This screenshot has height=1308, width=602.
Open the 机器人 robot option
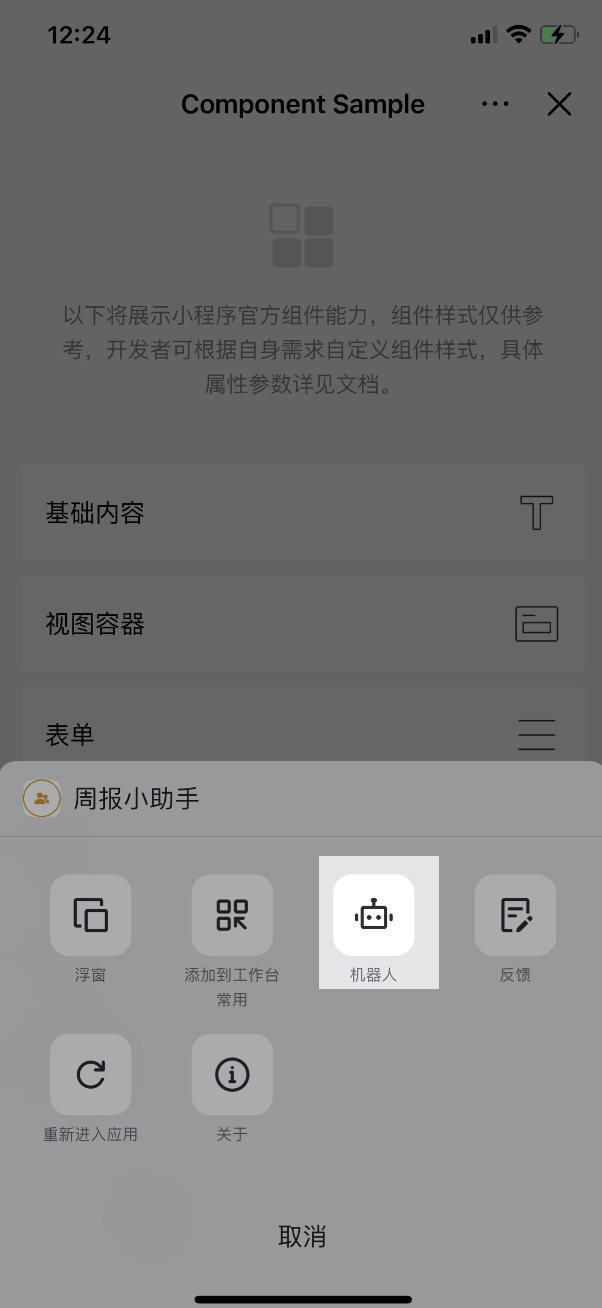tap(374, 915)
